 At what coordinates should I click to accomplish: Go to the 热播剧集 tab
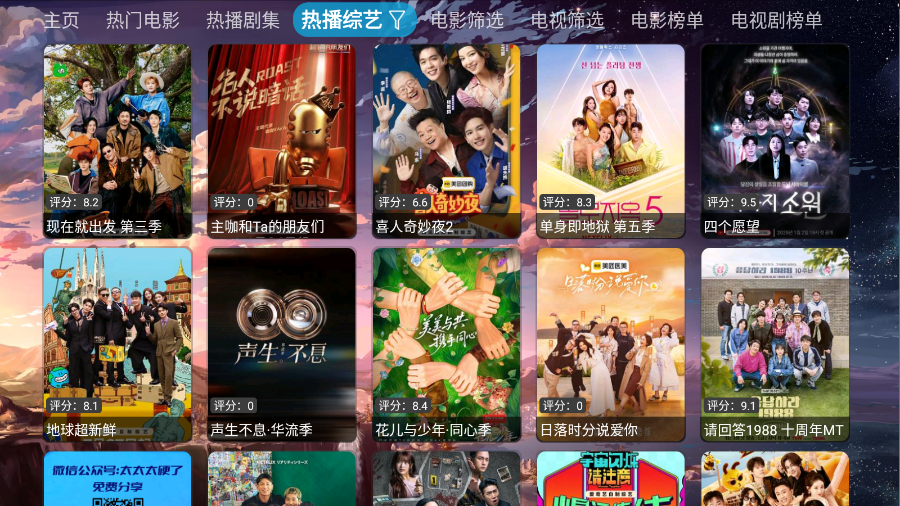(243, 20)
